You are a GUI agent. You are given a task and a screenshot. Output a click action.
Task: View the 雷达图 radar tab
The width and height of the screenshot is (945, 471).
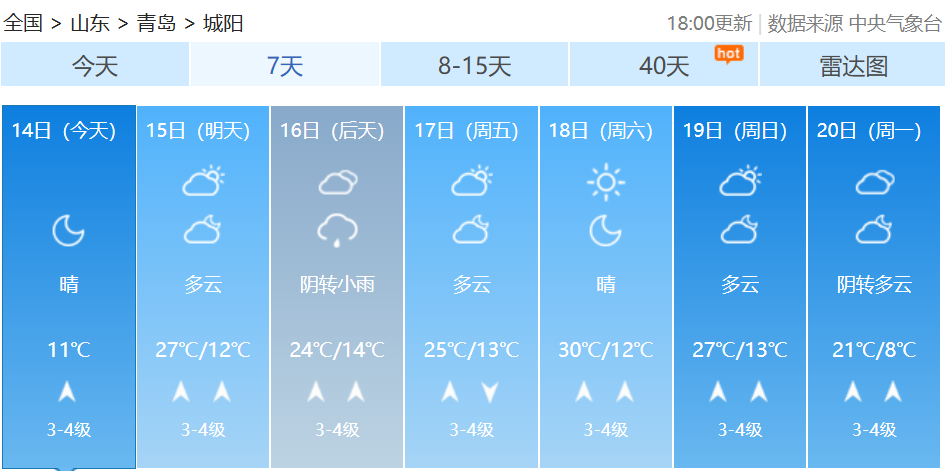point(853,67)
